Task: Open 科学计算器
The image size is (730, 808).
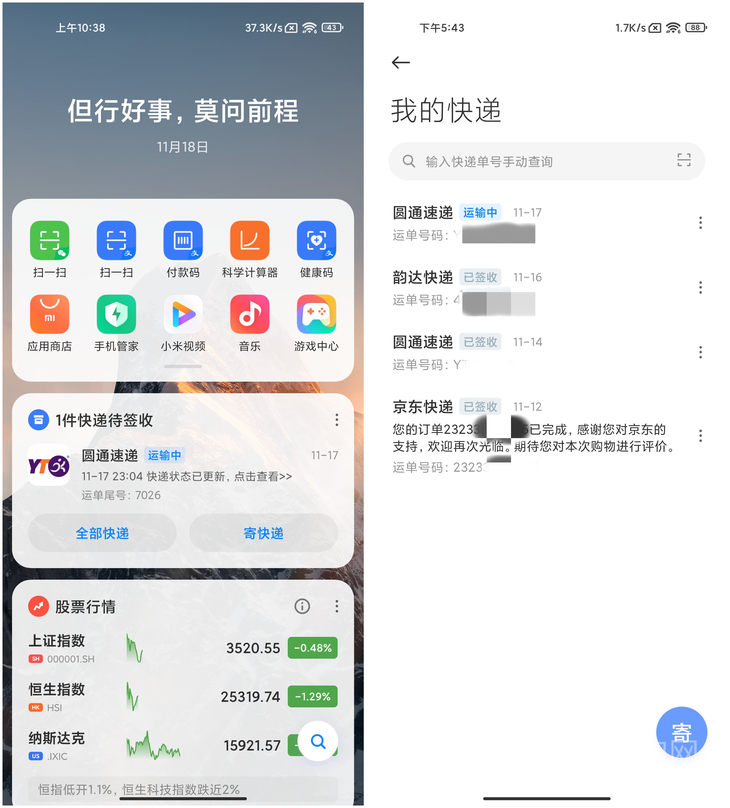Action: [250, 249]
